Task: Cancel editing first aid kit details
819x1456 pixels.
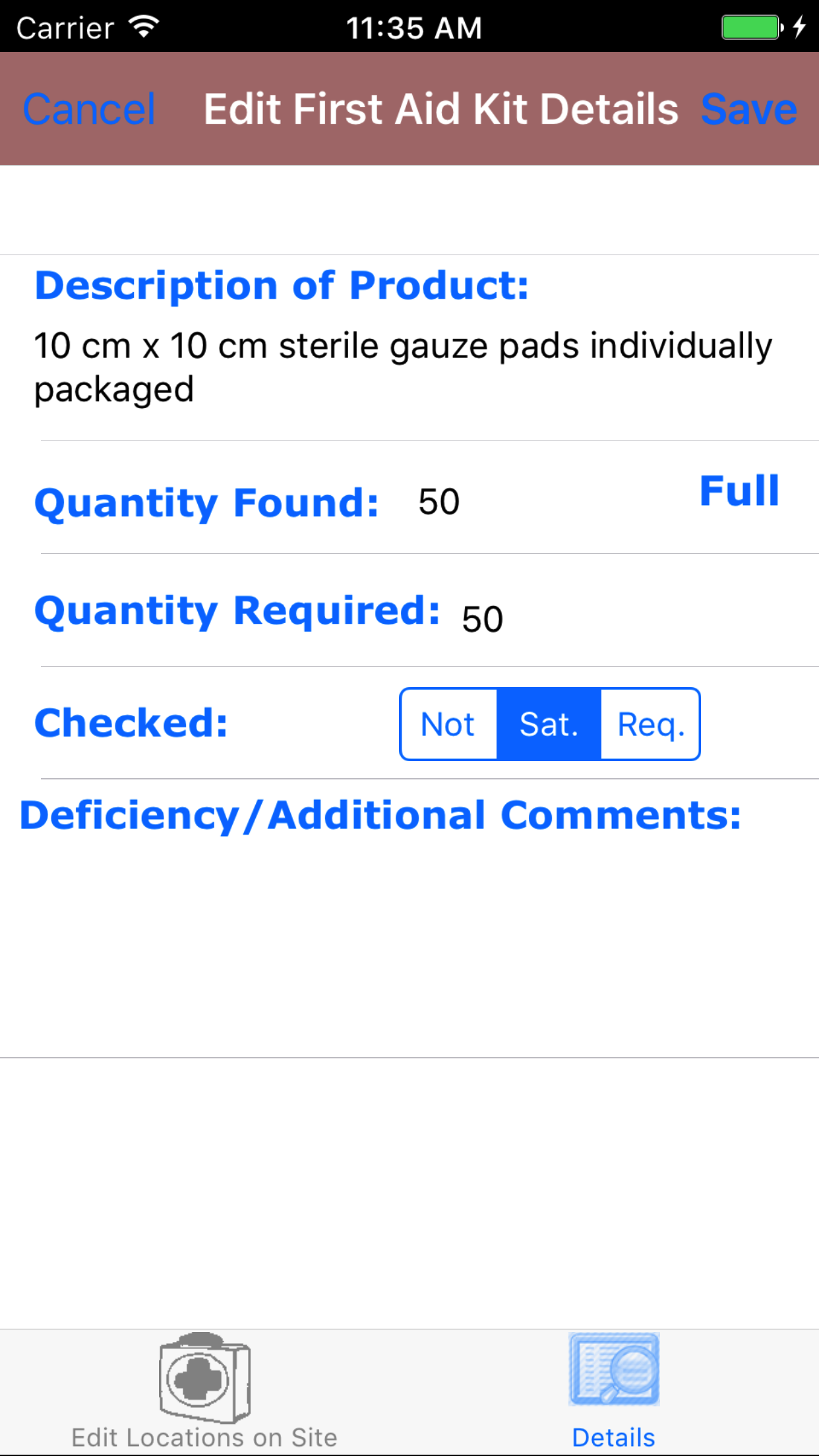Action: 89,109
